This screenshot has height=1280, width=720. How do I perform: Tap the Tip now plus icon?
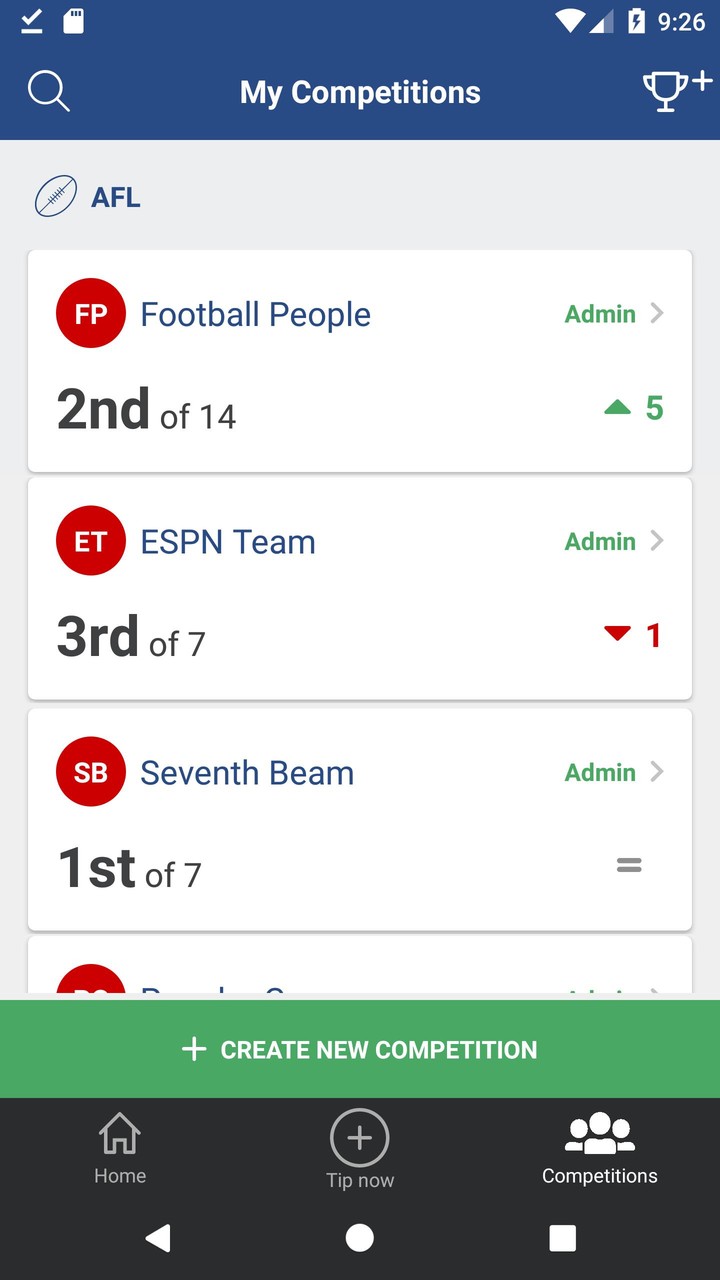359,1138
